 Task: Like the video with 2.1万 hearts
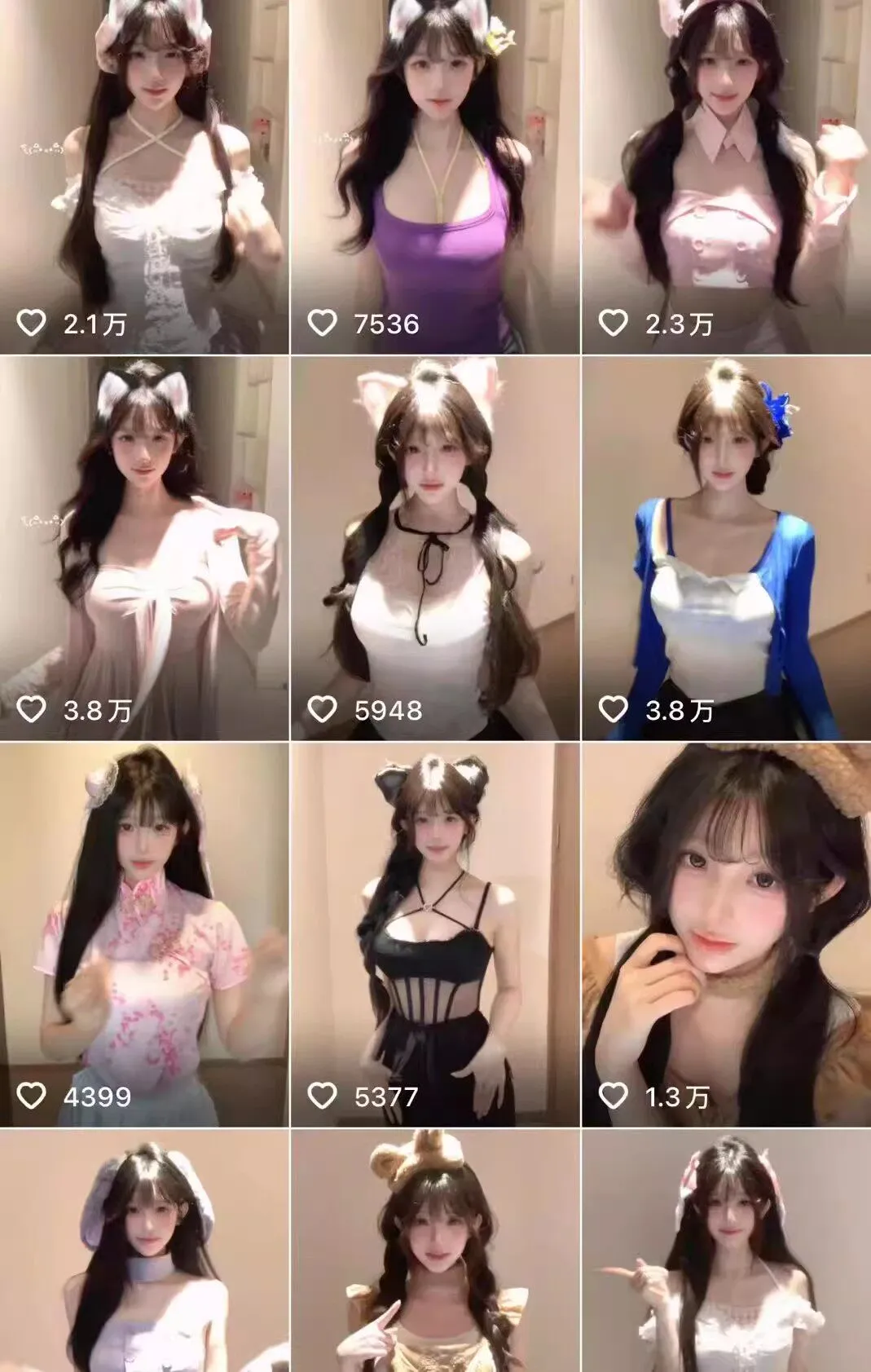point(33,322)
